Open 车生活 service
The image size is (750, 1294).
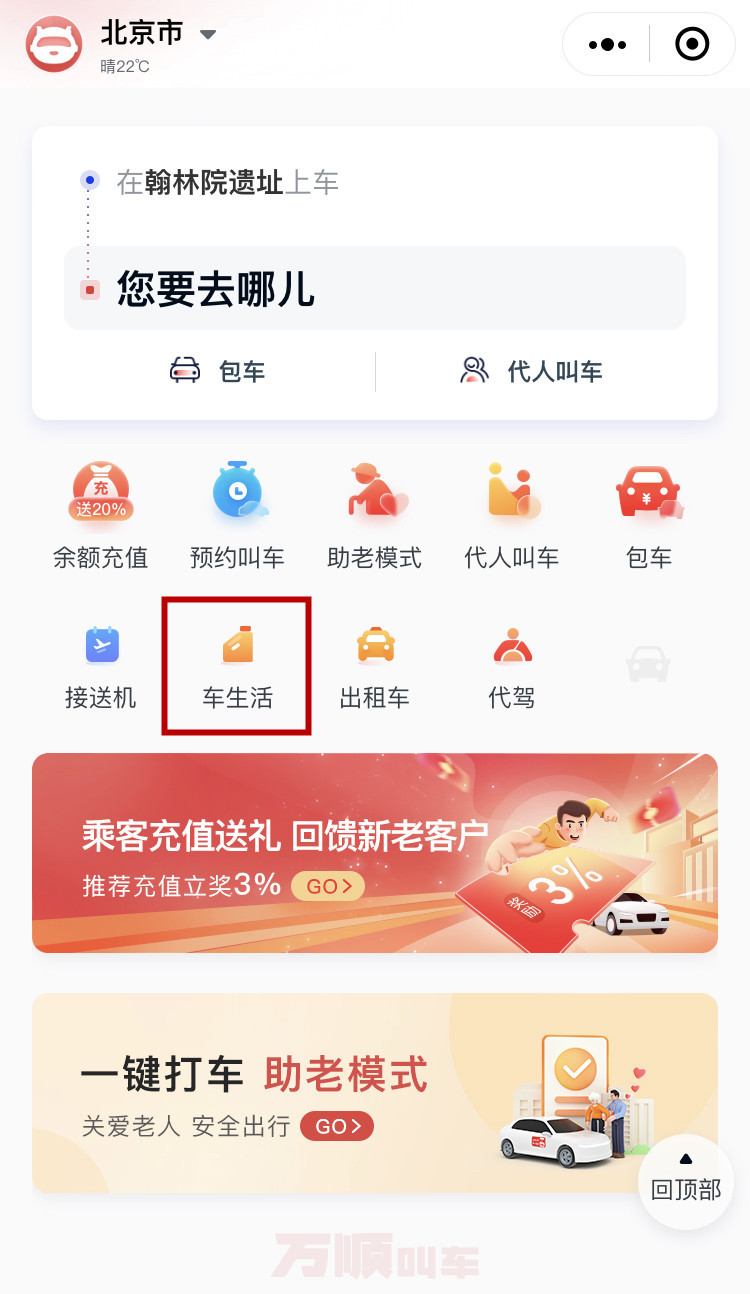pos(237,667)
